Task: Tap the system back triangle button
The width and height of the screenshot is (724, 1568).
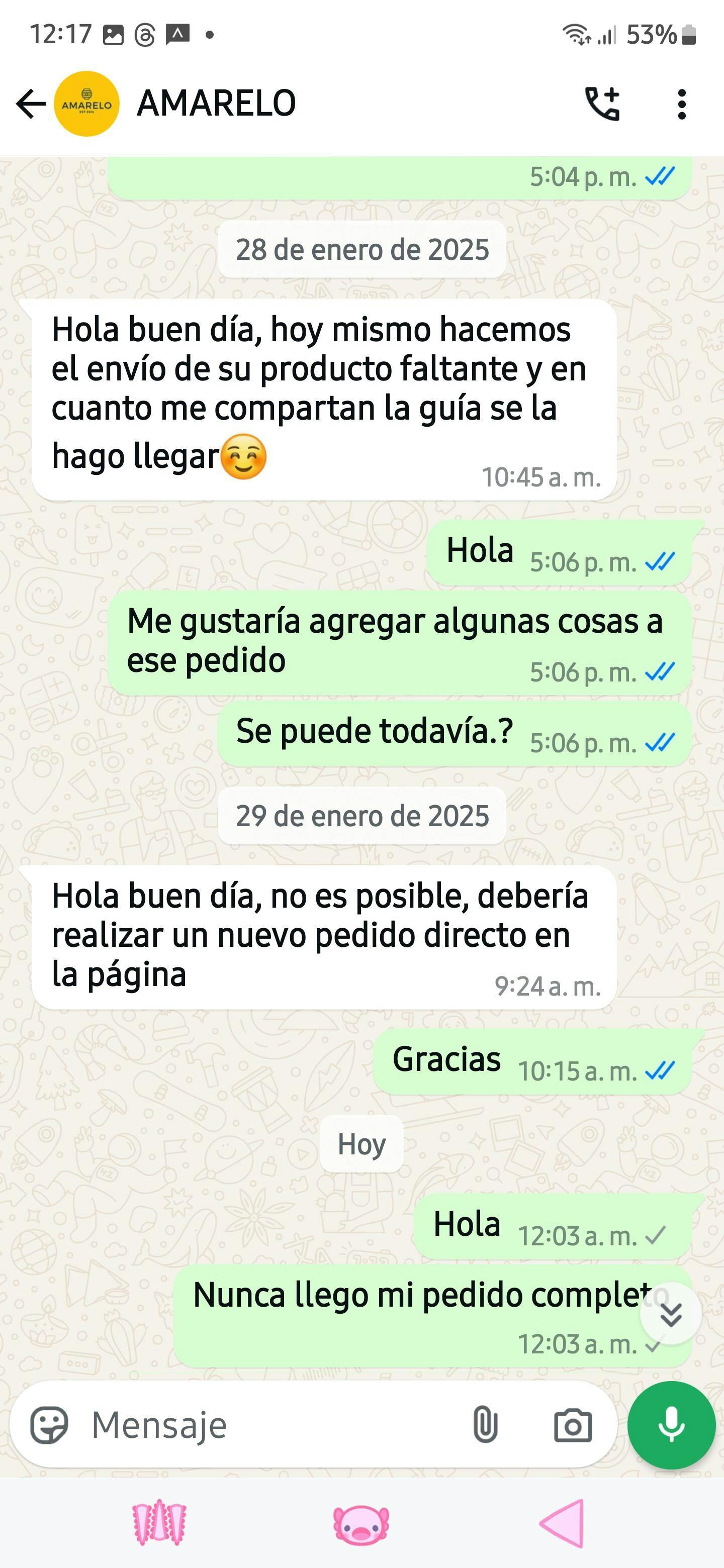Action: 563,1524
